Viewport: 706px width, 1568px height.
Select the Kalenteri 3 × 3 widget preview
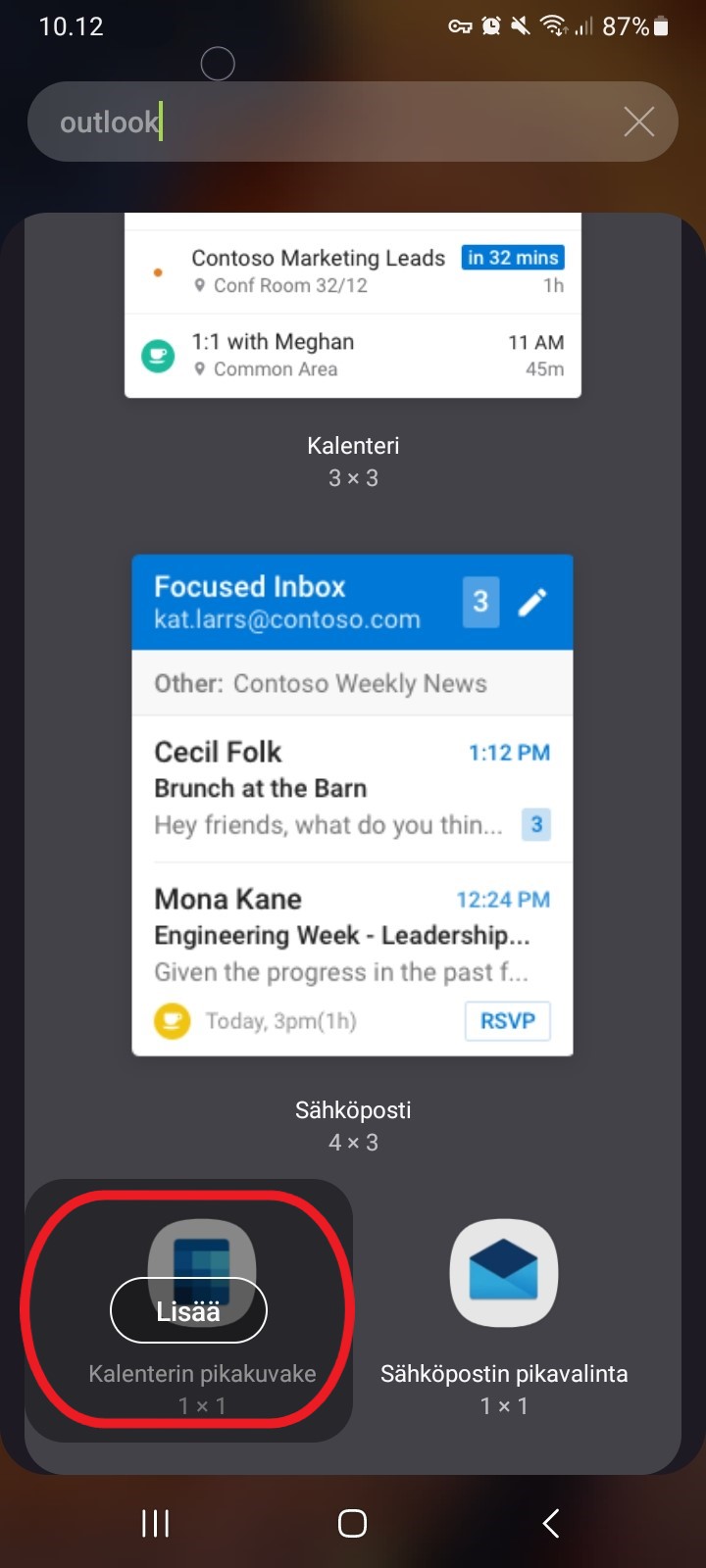[353, 305]
